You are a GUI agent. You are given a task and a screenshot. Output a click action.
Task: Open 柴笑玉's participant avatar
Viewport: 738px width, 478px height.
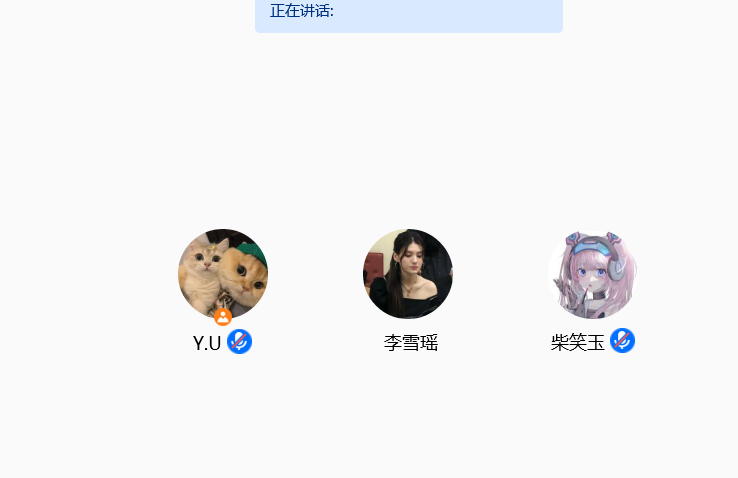tap(592, 273)
